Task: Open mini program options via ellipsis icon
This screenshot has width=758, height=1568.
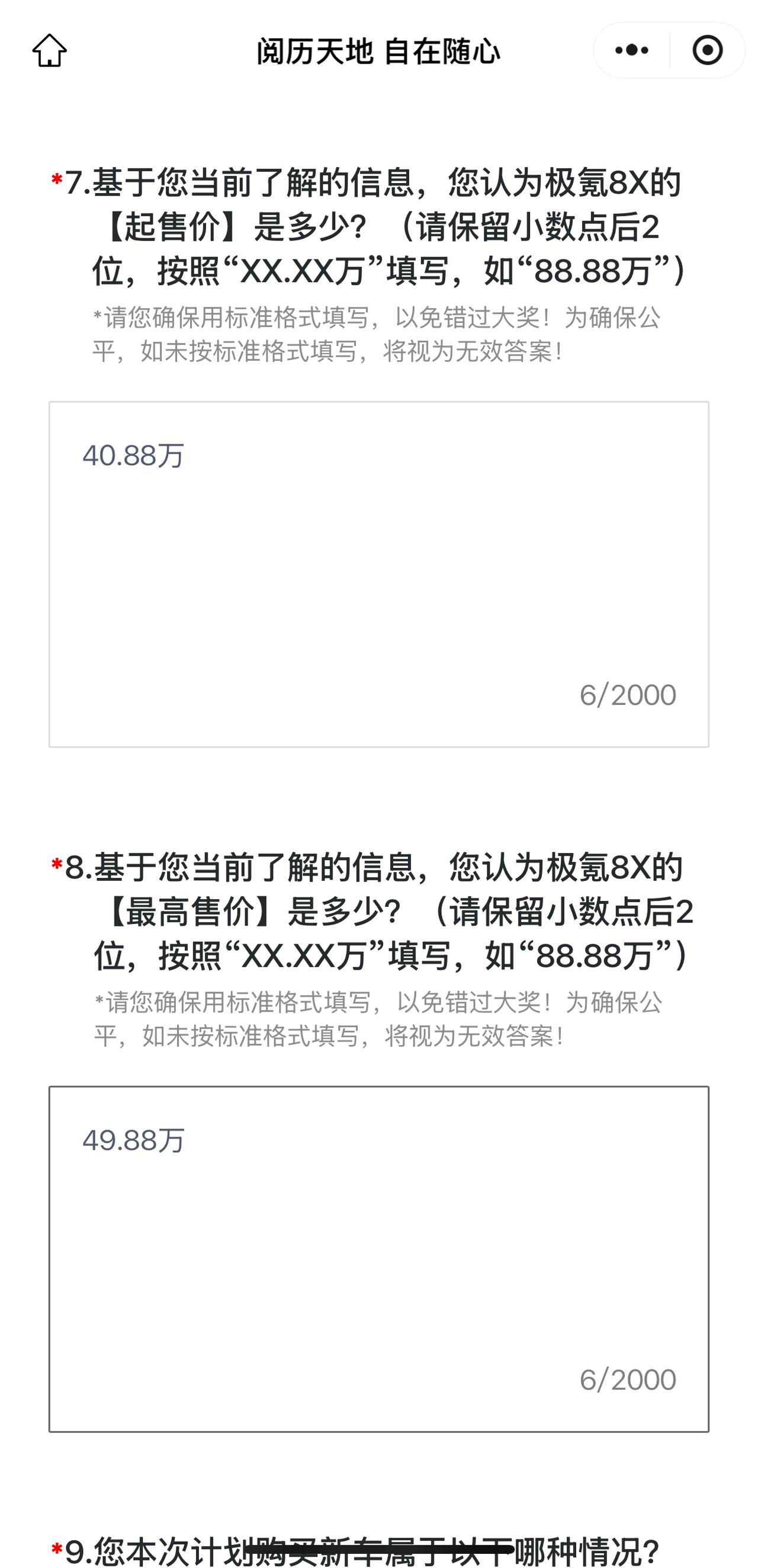Action: (x=631, y=51)
